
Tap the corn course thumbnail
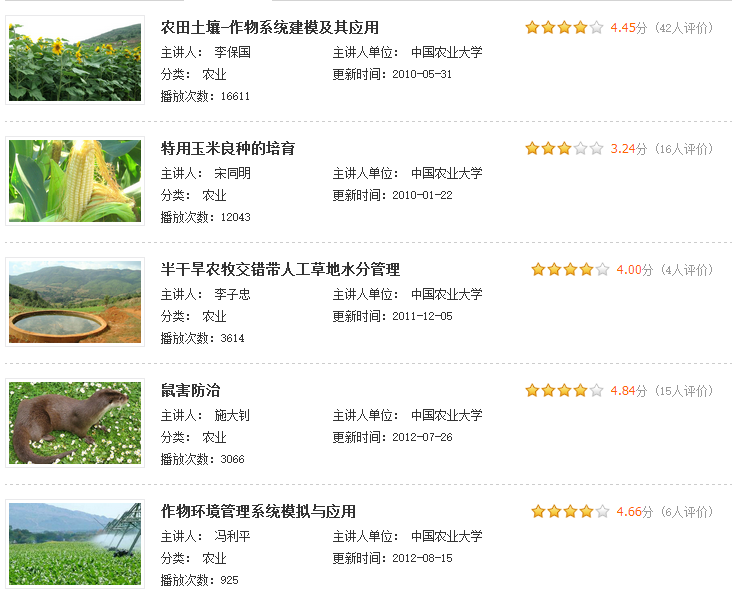(75, 181)
